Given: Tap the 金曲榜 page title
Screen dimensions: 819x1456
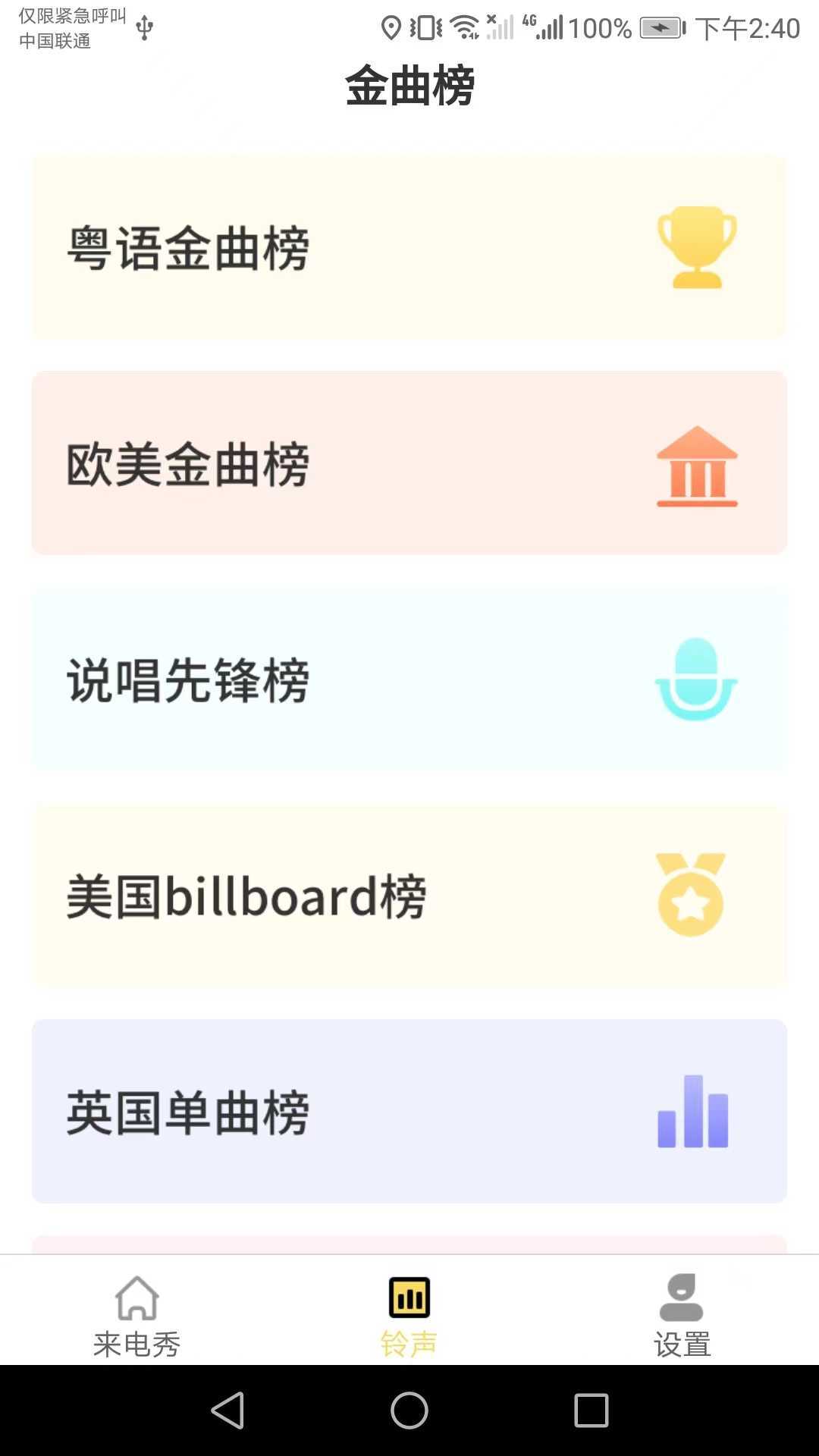Looking at the screenshot, I should point(409,86).
